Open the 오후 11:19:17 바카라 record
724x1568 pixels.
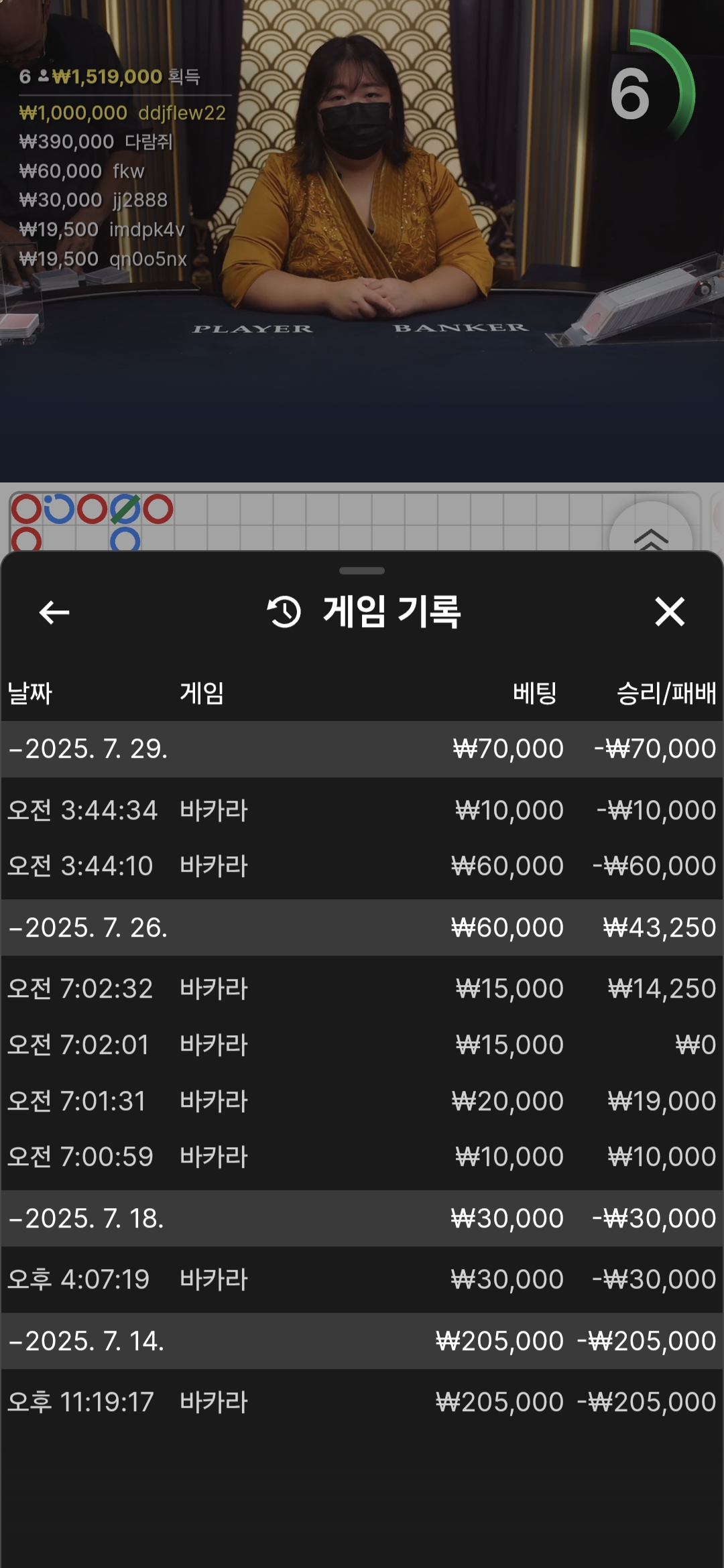point(362,1402)
